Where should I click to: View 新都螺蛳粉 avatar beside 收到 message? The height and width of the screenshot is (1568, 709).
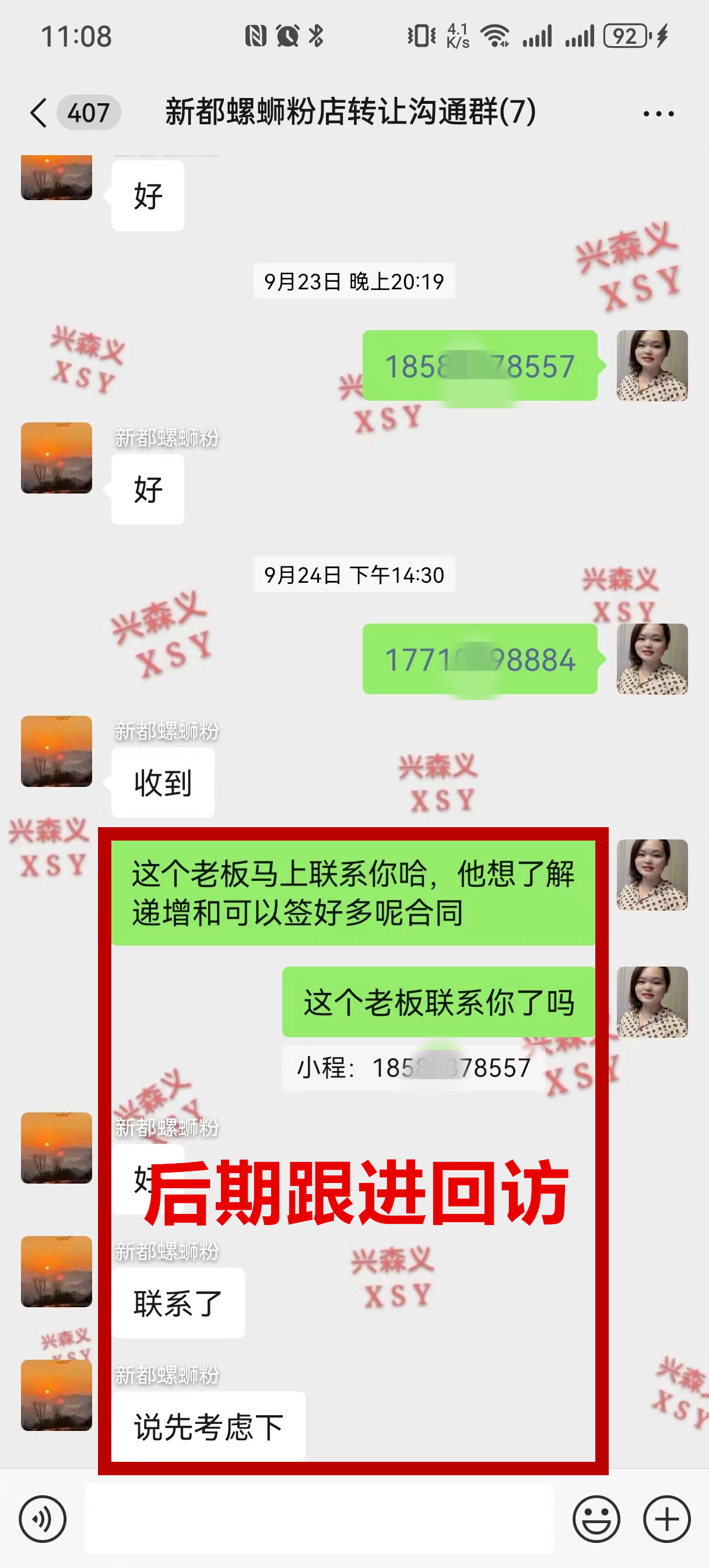point(57,751)
